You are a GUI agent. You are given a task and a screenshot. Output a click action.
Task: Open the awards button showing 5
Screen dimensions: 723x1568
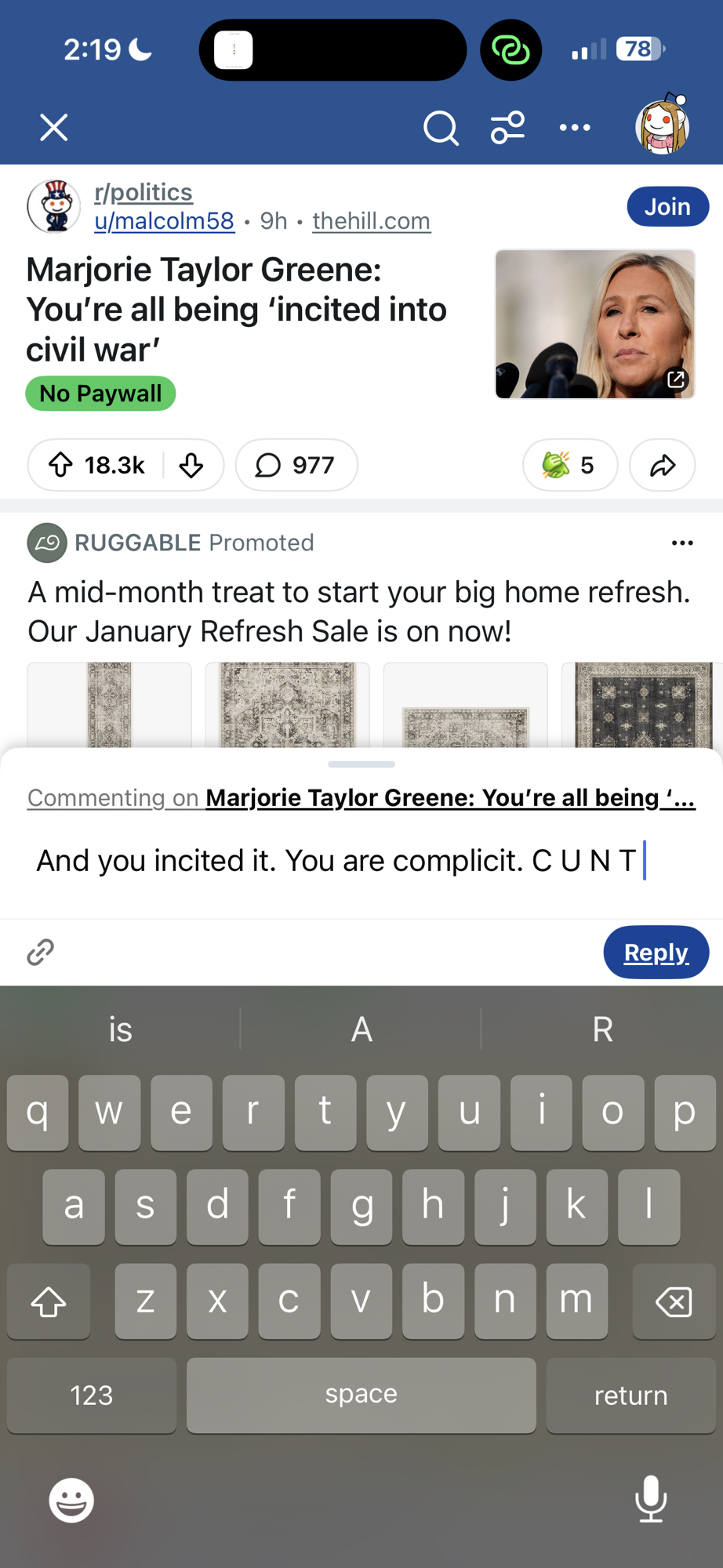(x=570, y=466)
